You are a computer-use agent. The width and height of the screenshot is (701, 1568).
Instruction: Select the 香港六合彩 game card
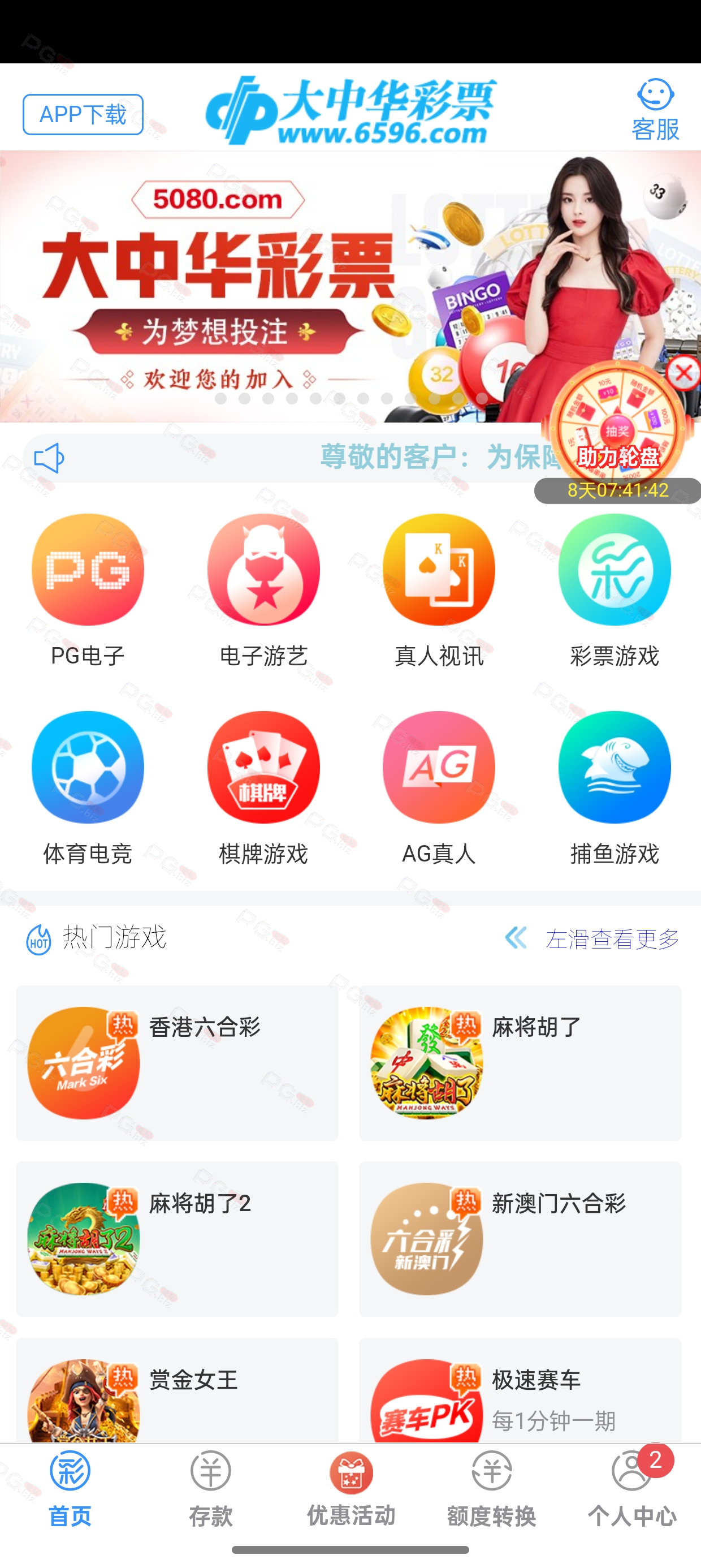click(x=177, y=1063)
